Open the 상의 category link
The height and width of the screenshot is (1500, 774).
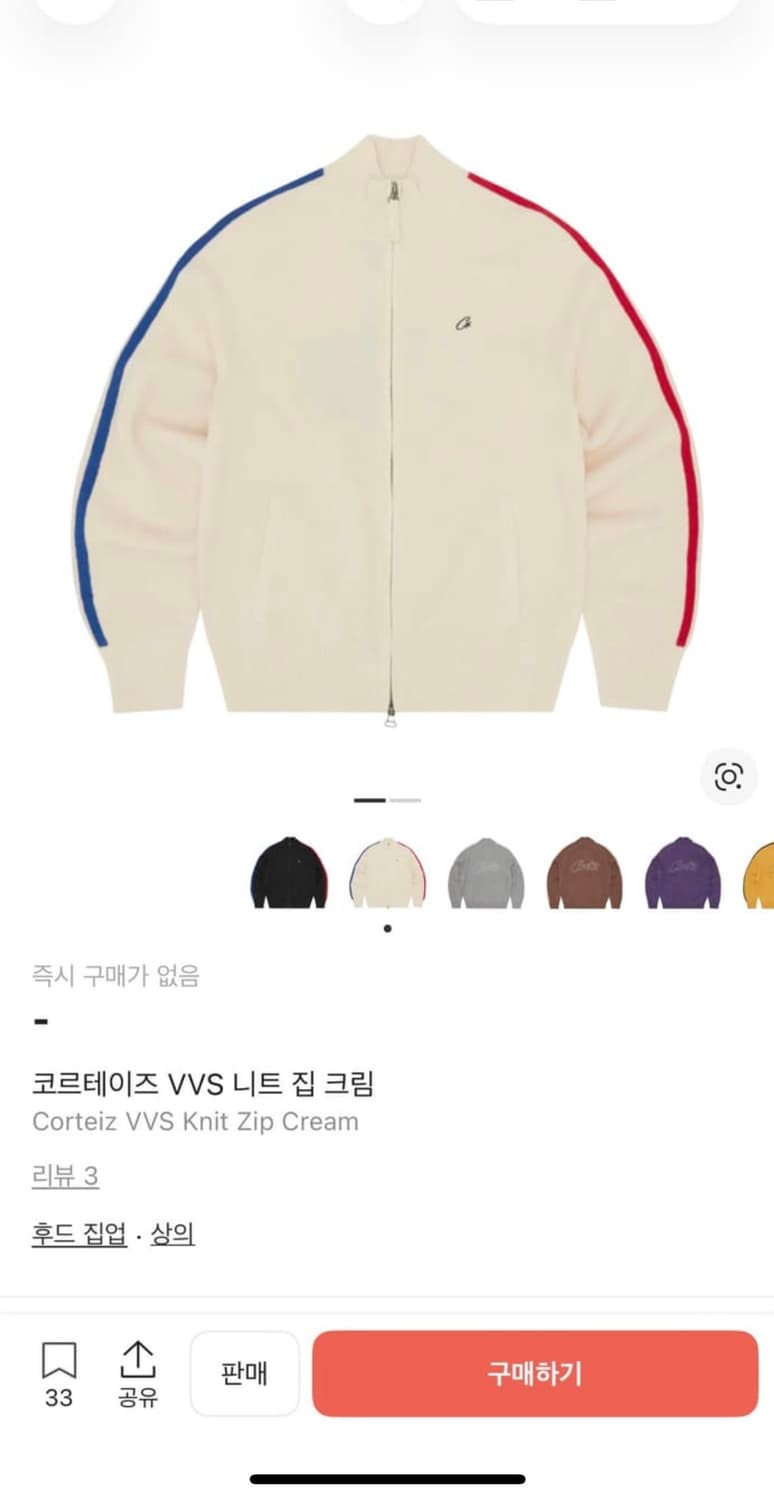point(172,1235)
